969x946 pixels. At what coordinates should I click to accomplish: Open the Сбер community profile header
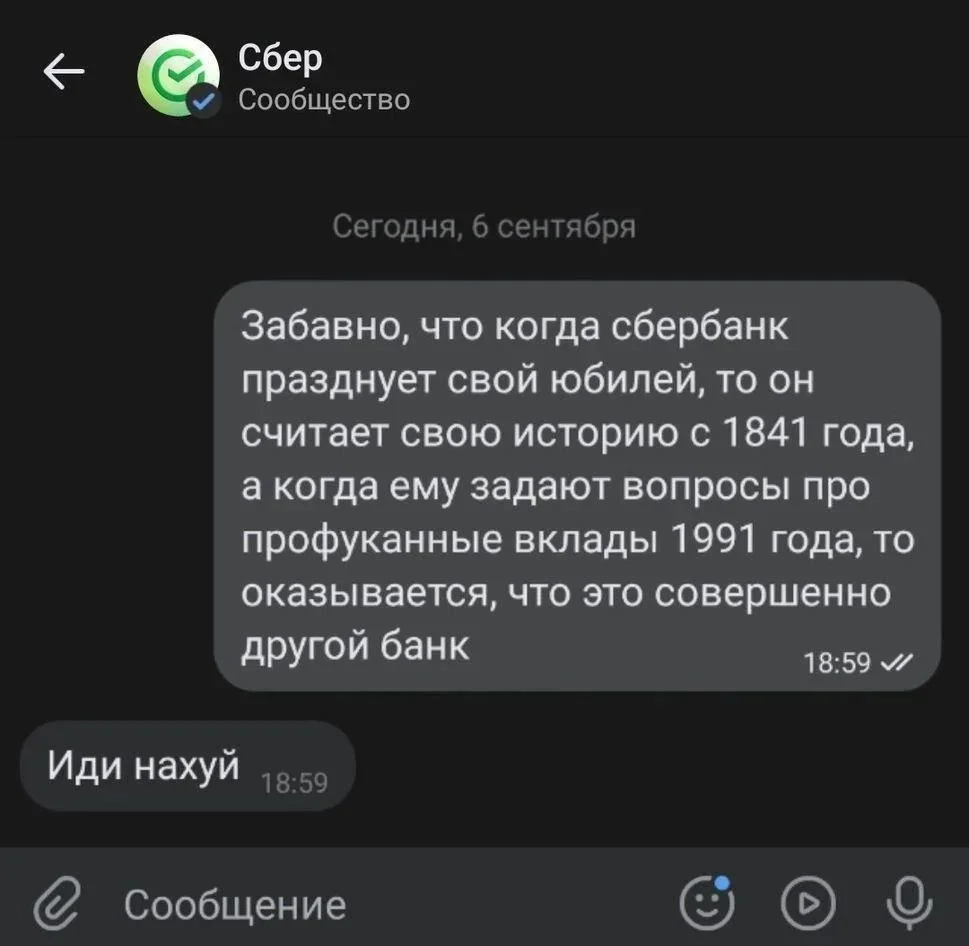pyautogui.click(x=280, y=76)
